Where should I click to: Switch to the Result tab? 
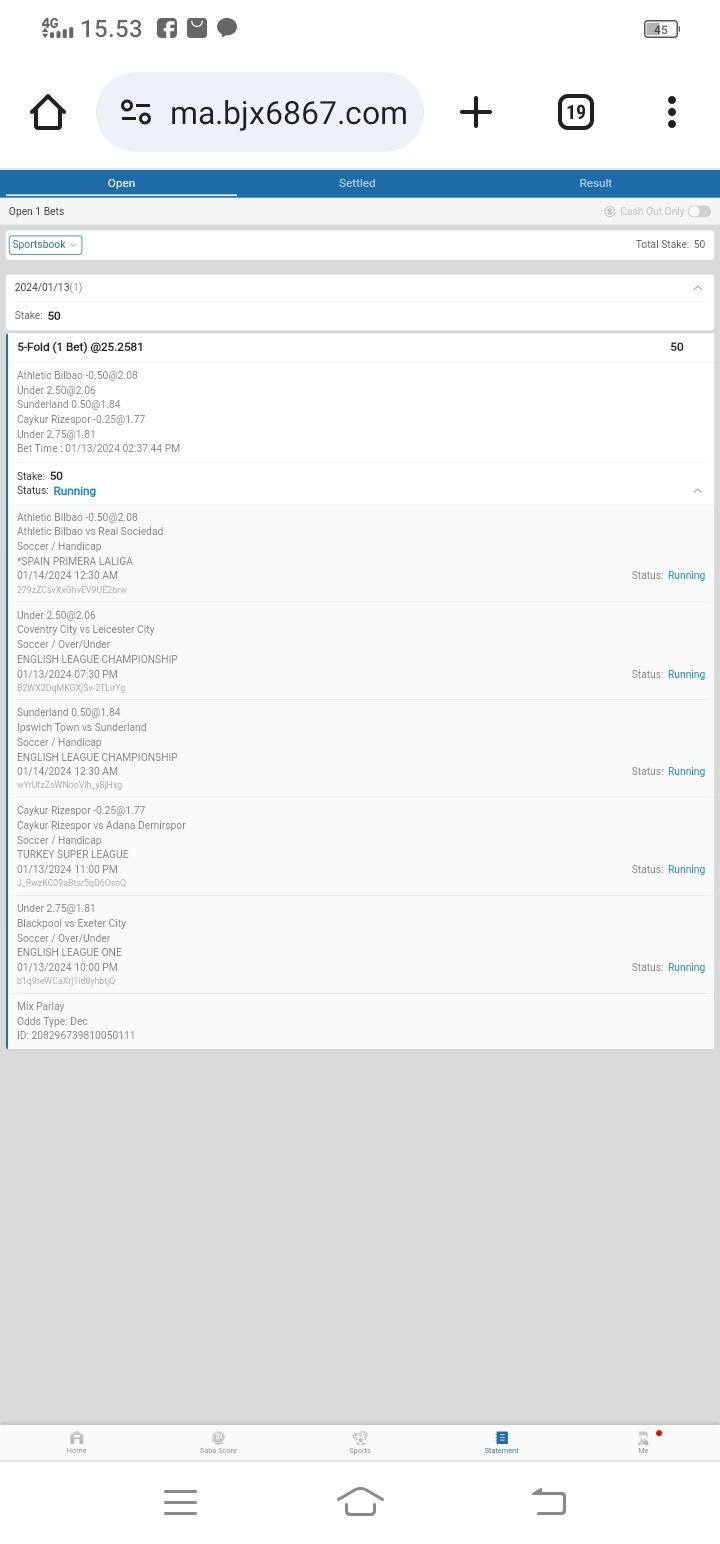coord(595,183)
